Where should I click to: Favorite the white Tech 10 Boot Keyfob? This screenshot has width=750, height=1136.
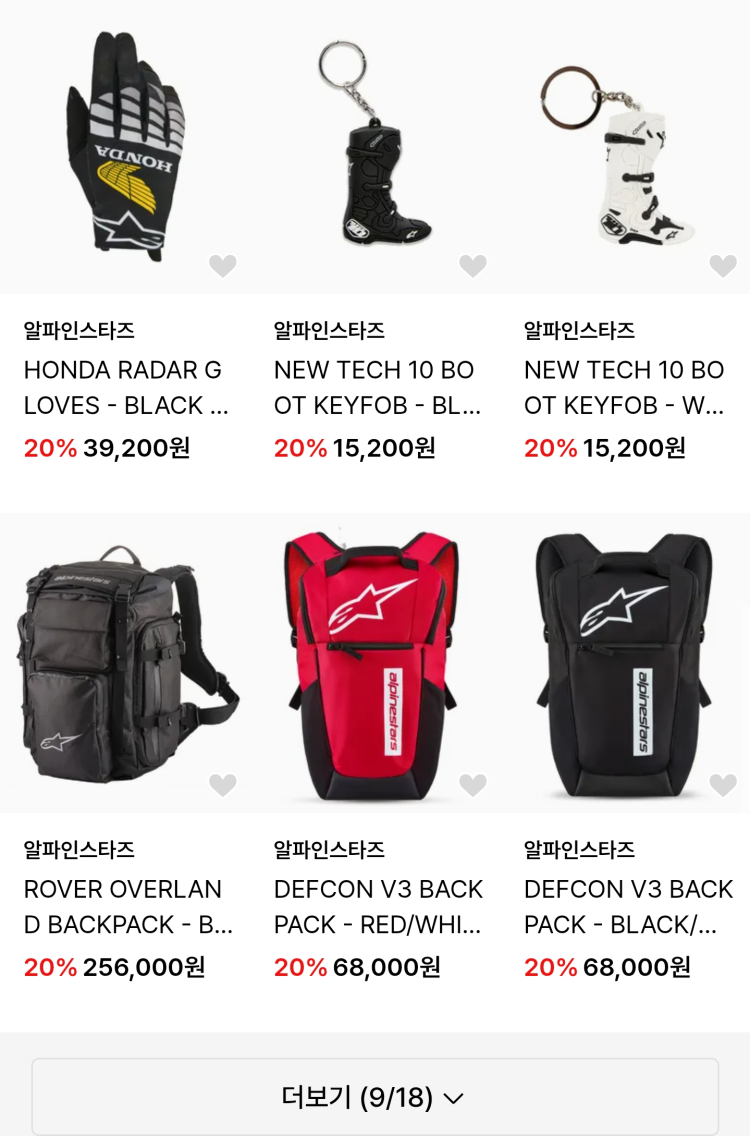pyautogui.click(x=723, y=266)
